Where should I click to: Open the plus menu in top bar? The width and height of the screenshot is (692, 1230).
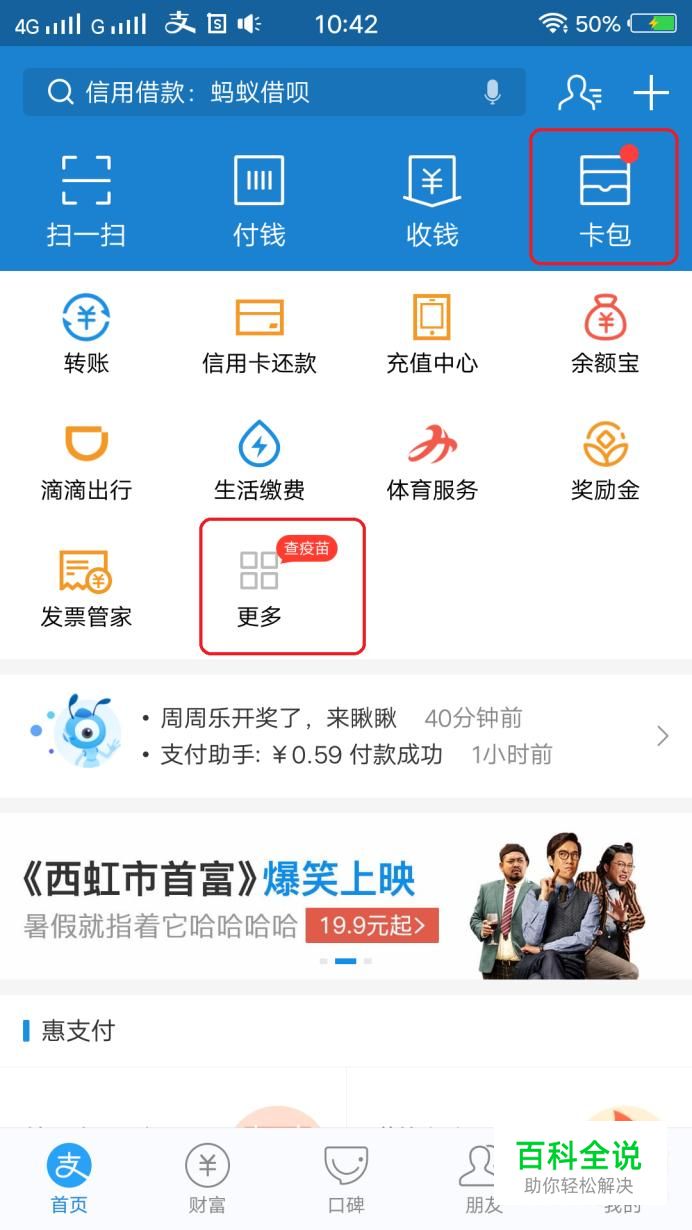click(x=651, y=93)
